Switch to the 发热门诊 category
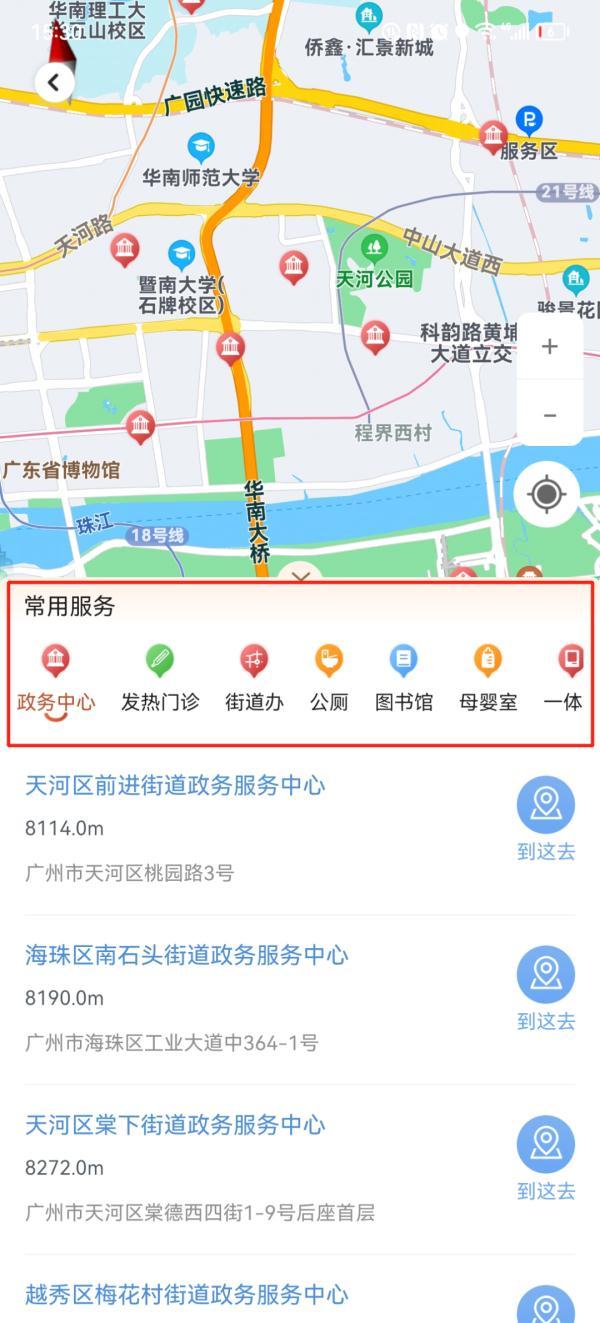Screen dimensions: 600x1323 pyautogui.click(x=160, y=678)
